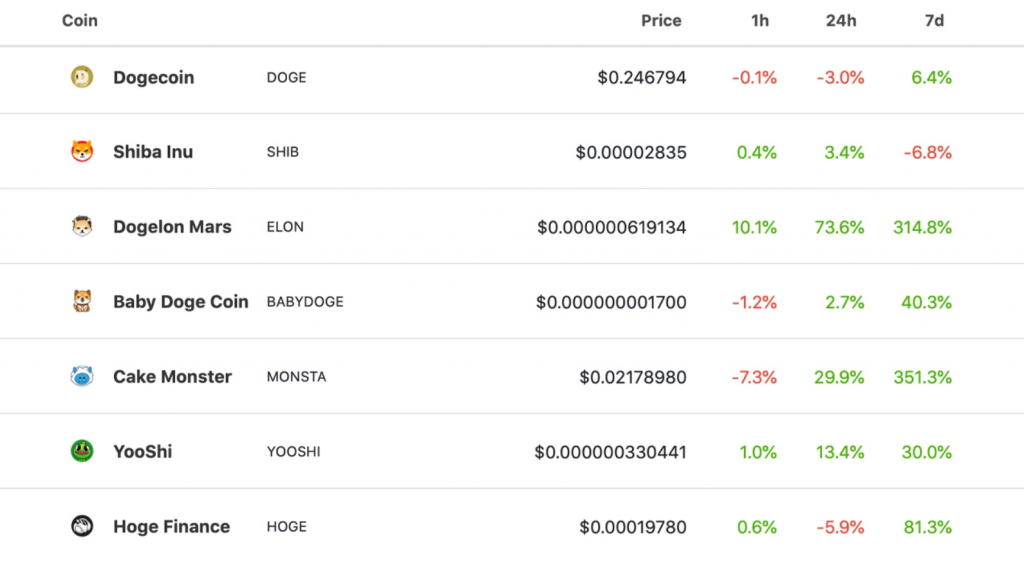Viewport: 1024px width, 561px height.
Task: Select the Baby Doge Coin row
Action: [x=180, y=302]
